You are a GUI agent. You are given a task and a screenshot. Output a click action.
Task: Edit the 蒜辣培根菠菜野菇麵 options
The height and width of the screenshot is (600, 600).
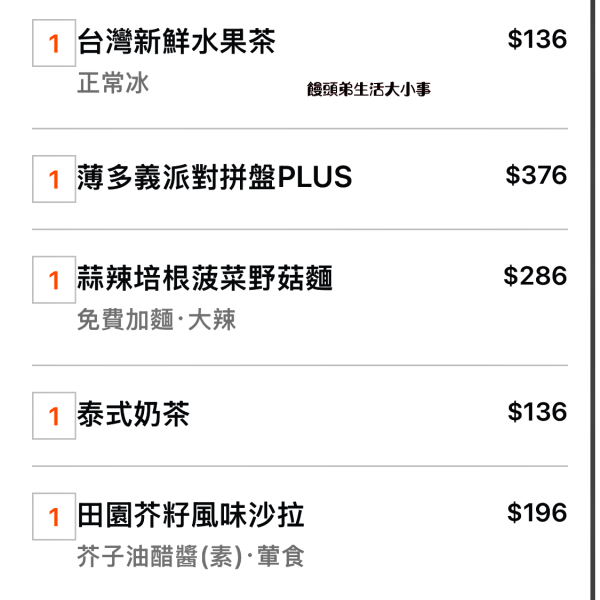156,321
